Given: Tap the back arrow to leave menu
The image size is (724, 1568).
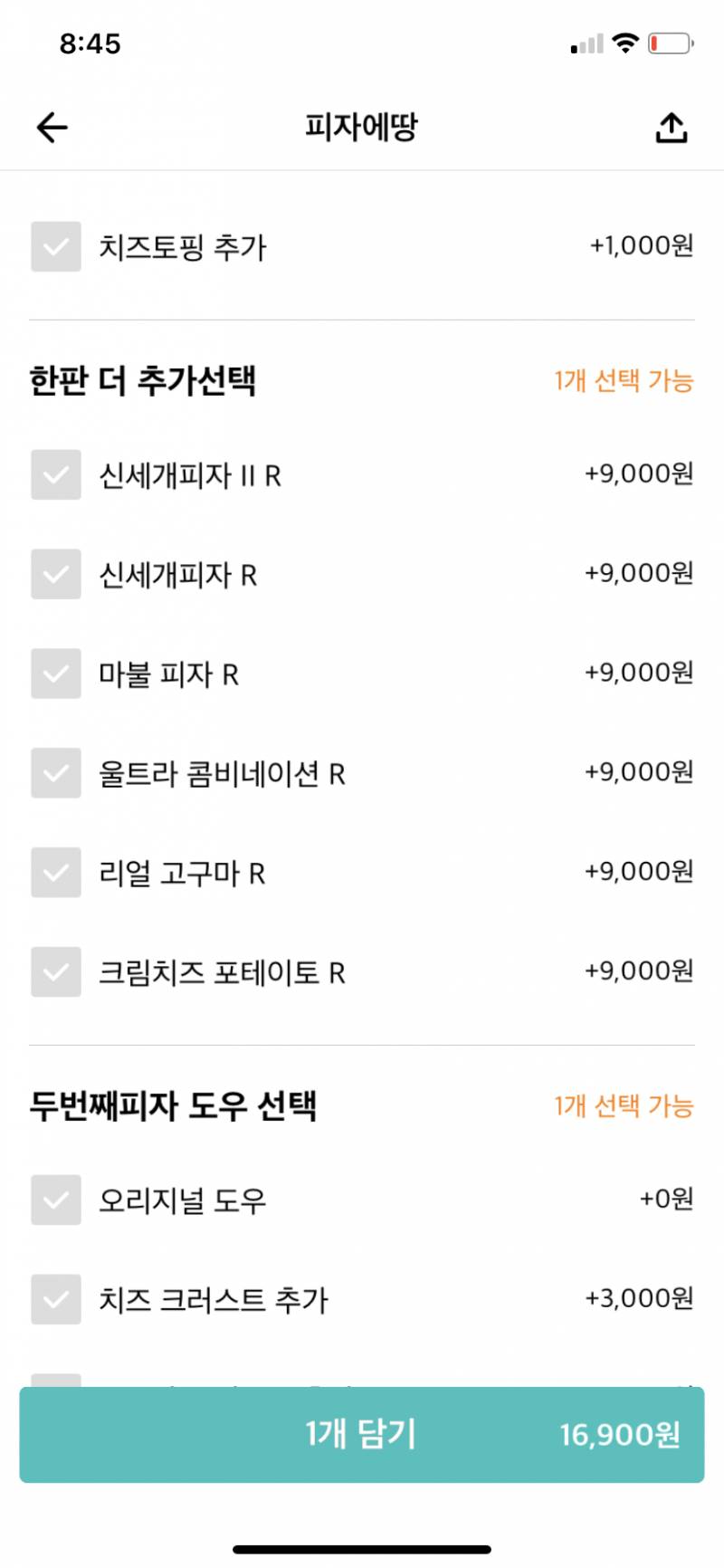Looking at the screenshot, I should (51, 127).
